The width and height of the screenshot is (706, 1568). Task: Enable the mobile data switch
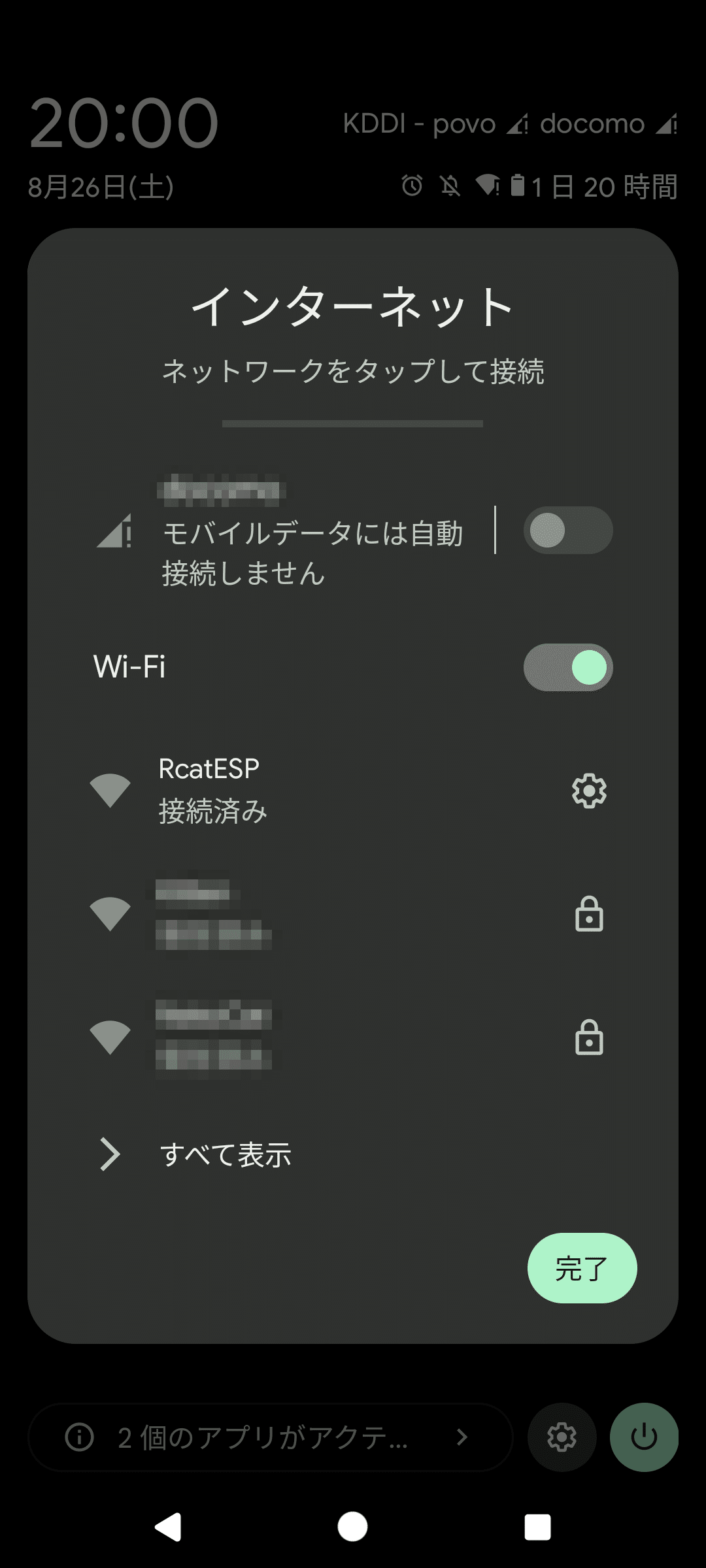[568, 530]
